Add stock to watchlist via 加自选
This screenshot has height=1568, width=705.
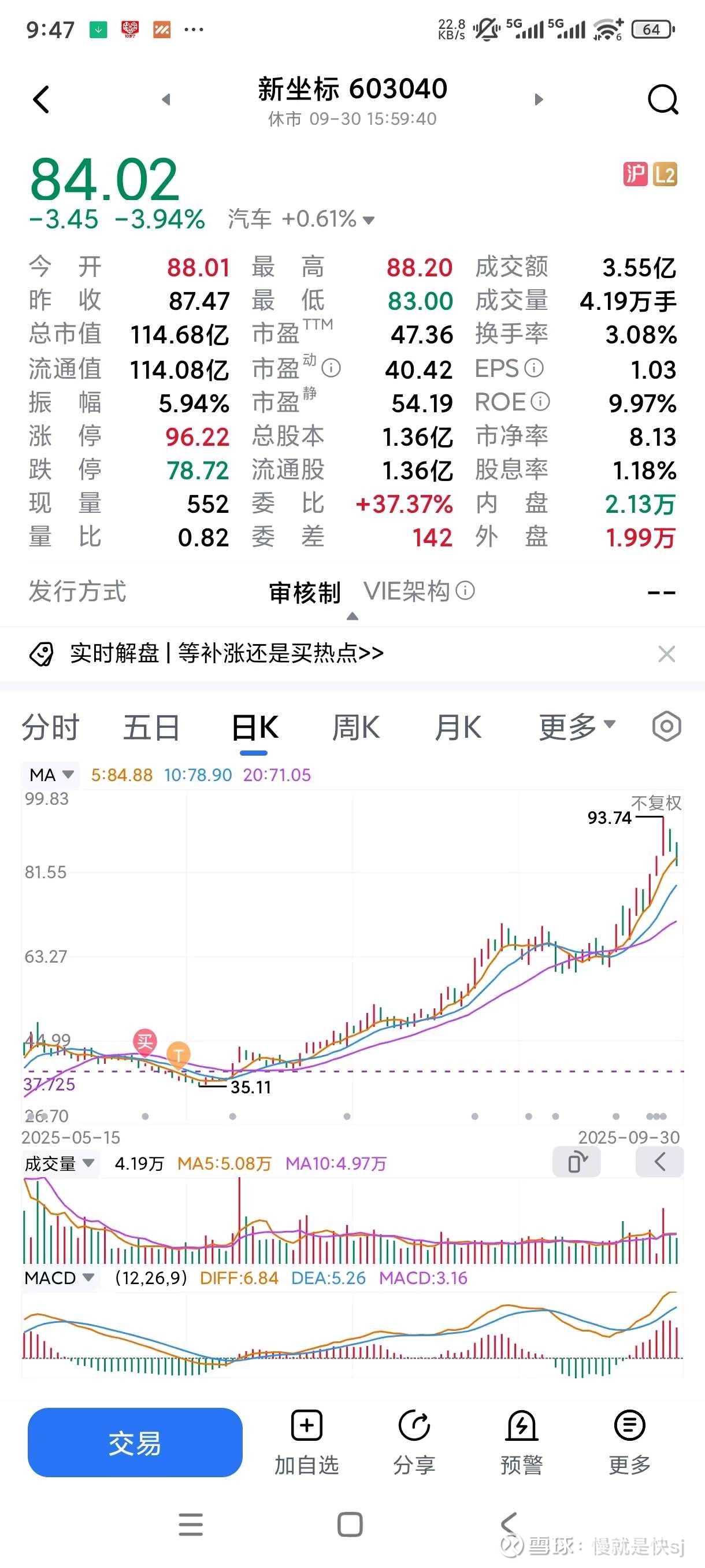click(307, 1442)
